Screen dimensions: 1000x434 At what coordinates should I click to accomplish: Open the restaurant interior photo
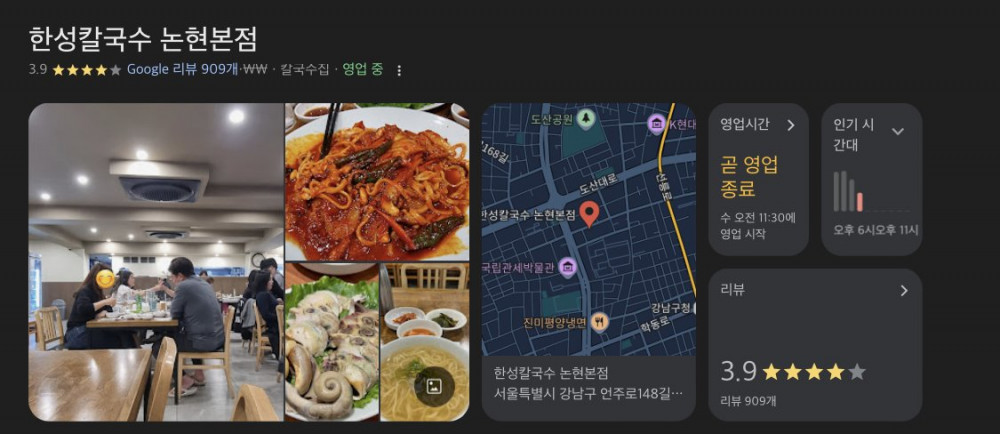point(156,262)
